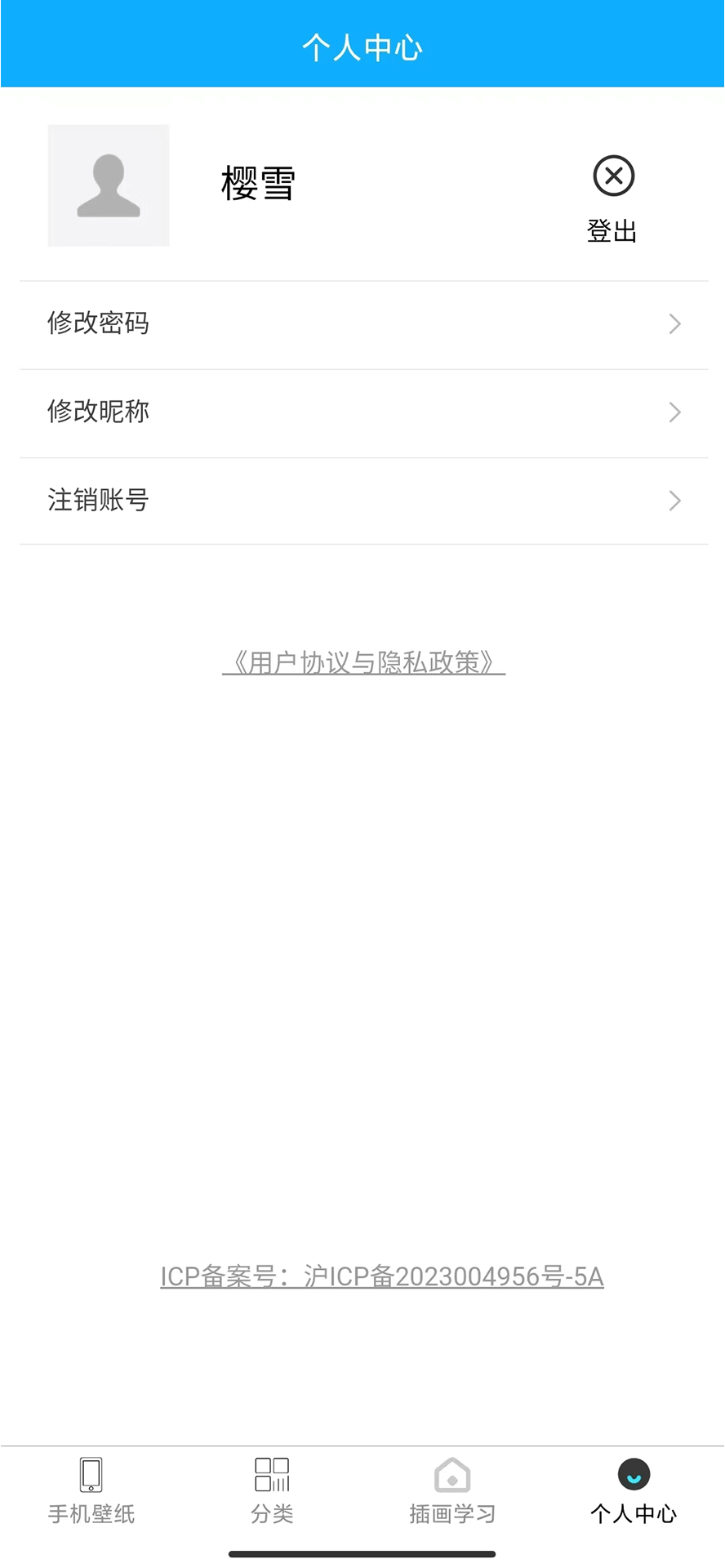
Task: Tap the circular logout (登出) icon
Action: [613, 176]
